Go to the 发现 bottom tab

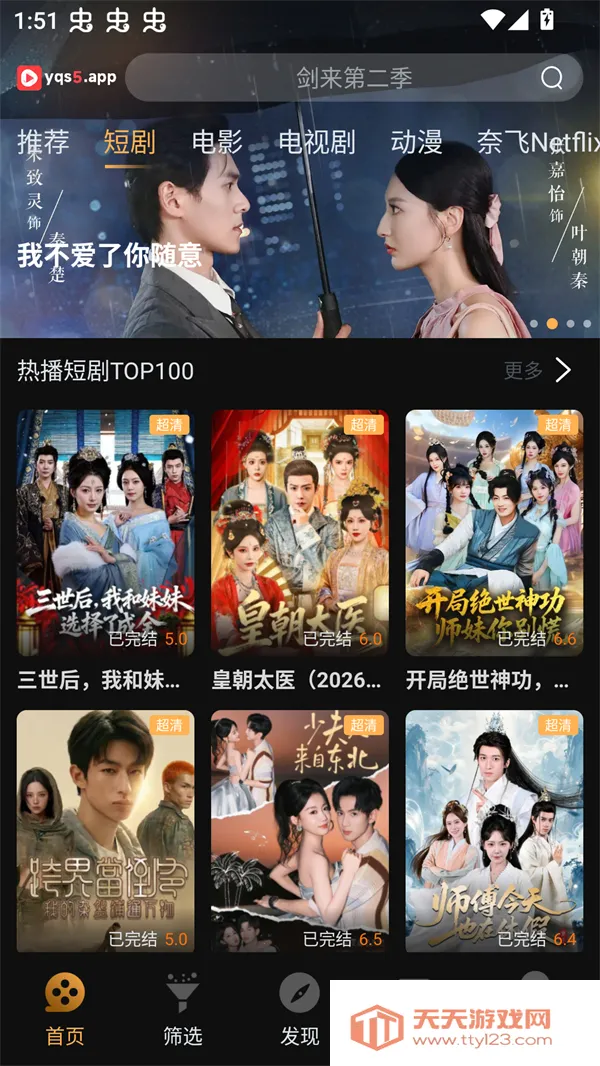[x=299, y=1010]
